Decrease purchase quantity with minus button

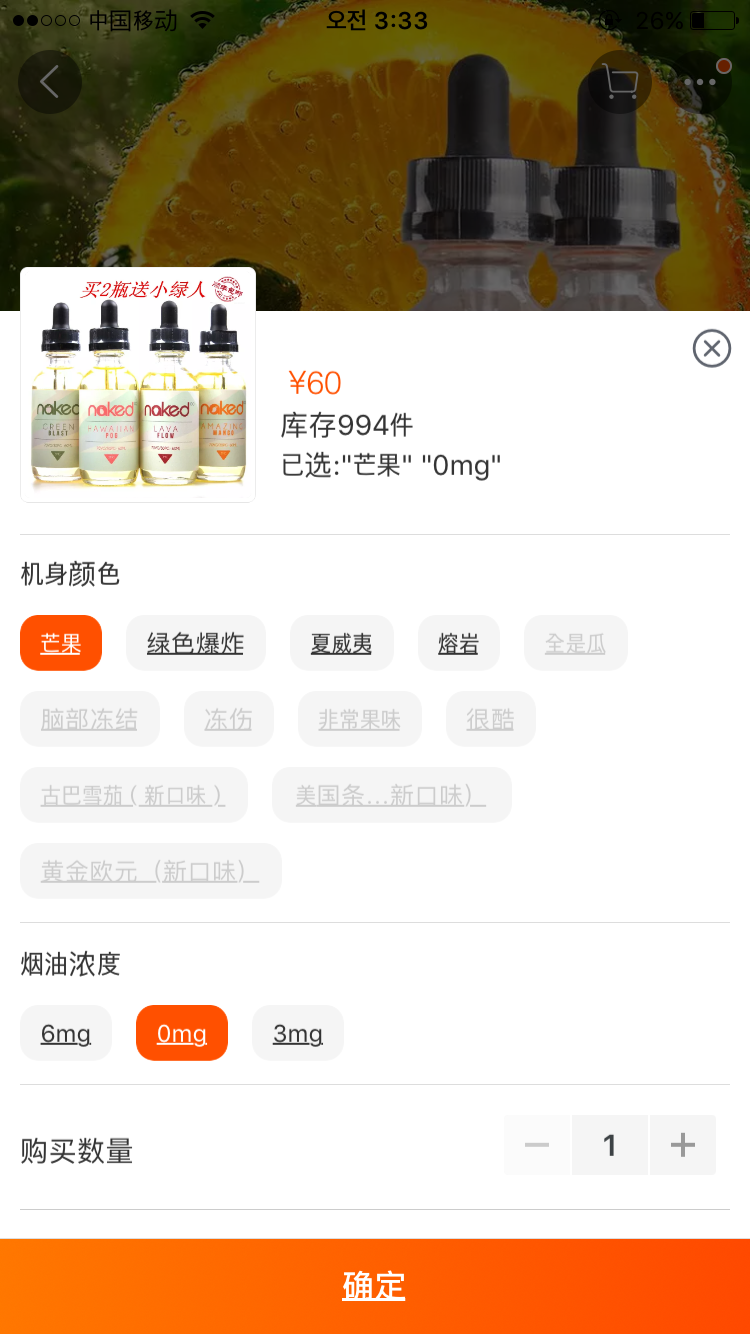[537, 1145]
